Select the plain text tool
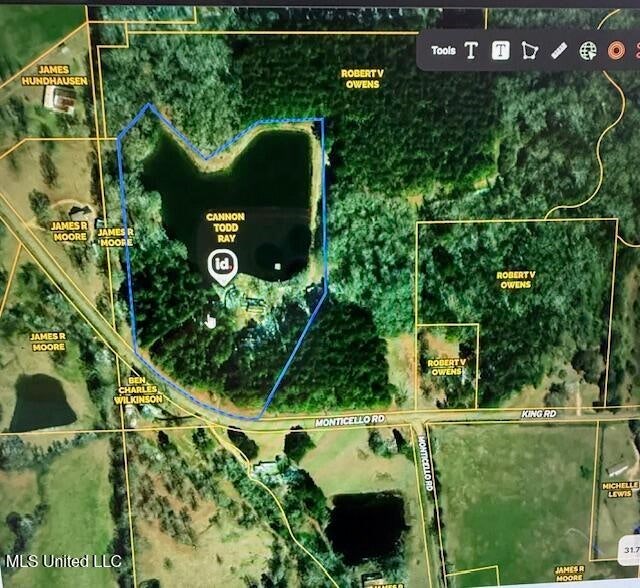The width and height of the screenshot is (640, 588). coord(471,50)
